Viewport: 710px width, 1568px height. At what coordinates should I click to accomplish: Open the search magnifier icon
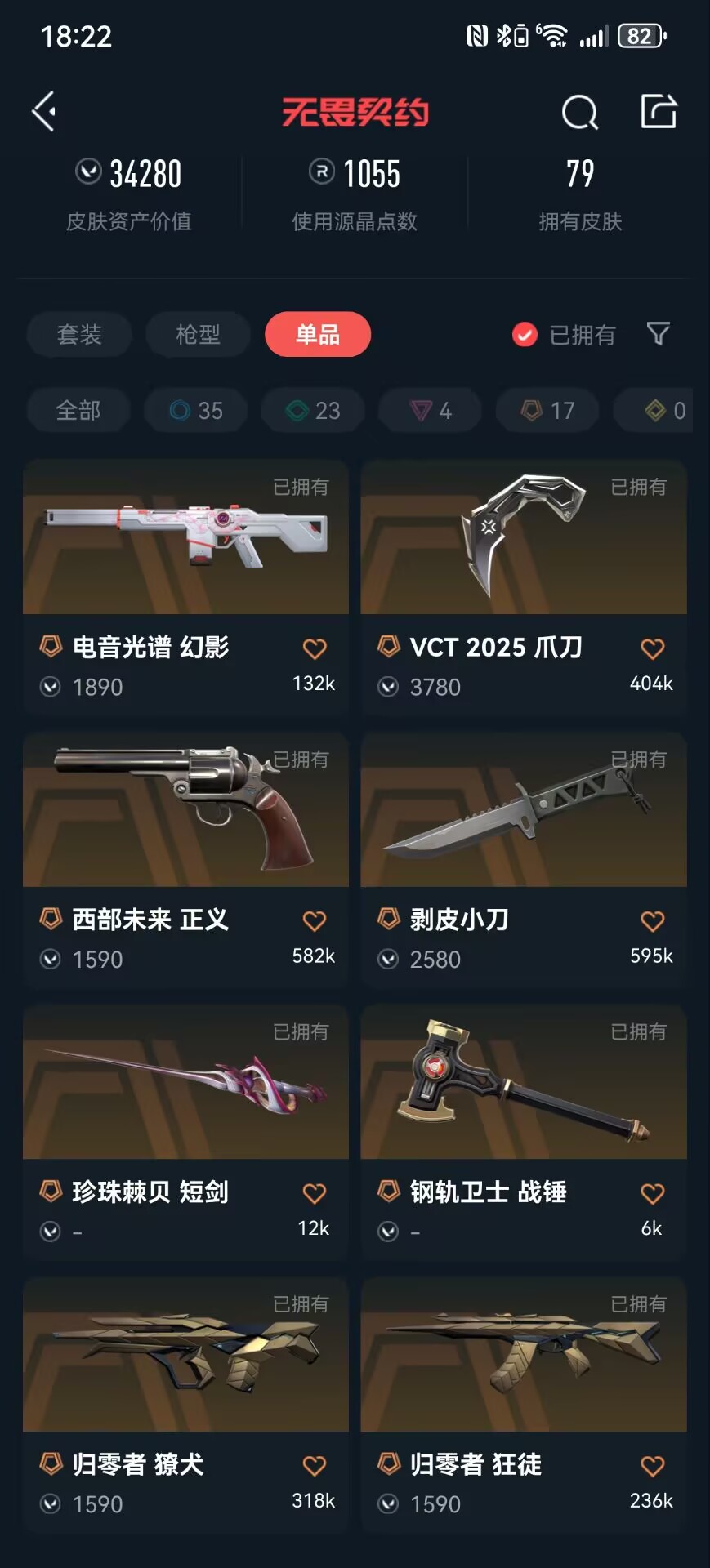pos(579,112)
